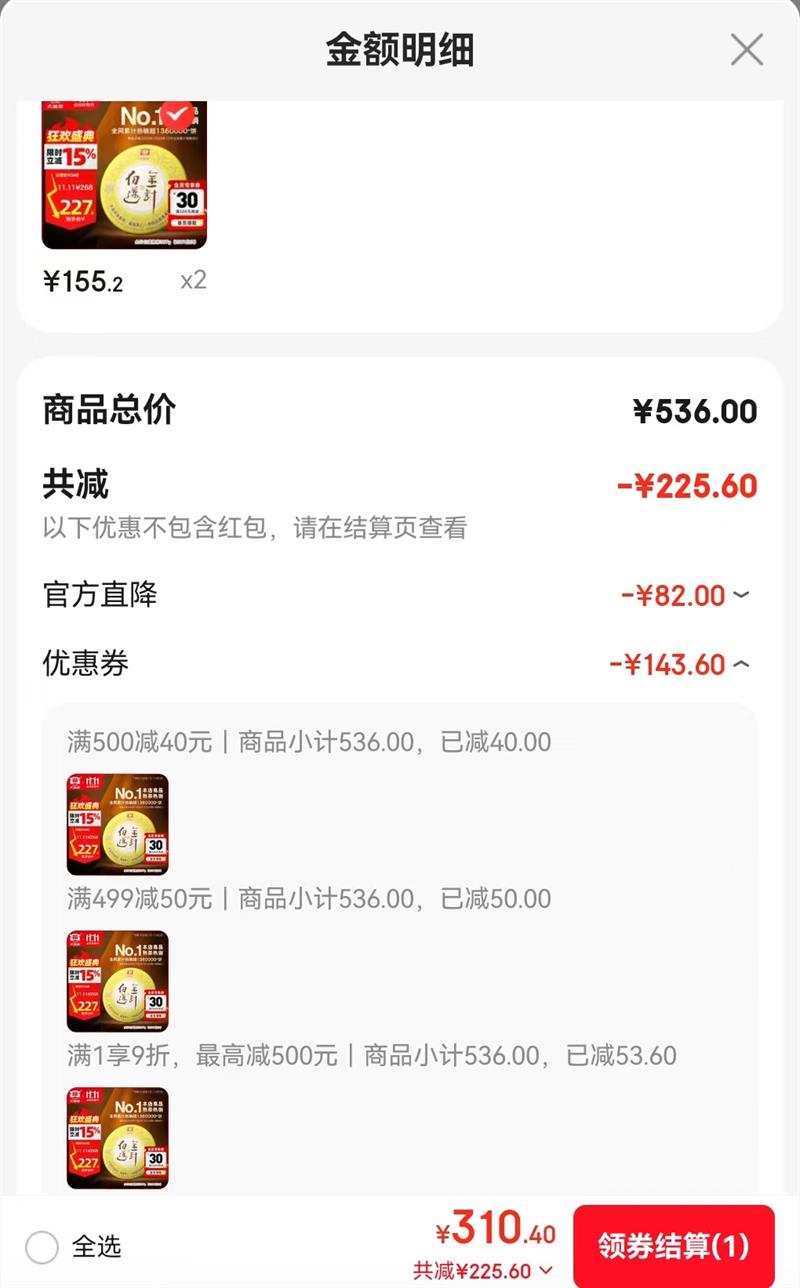
Task: Open the product image priced ¥155.2
Action: point(124,175)
